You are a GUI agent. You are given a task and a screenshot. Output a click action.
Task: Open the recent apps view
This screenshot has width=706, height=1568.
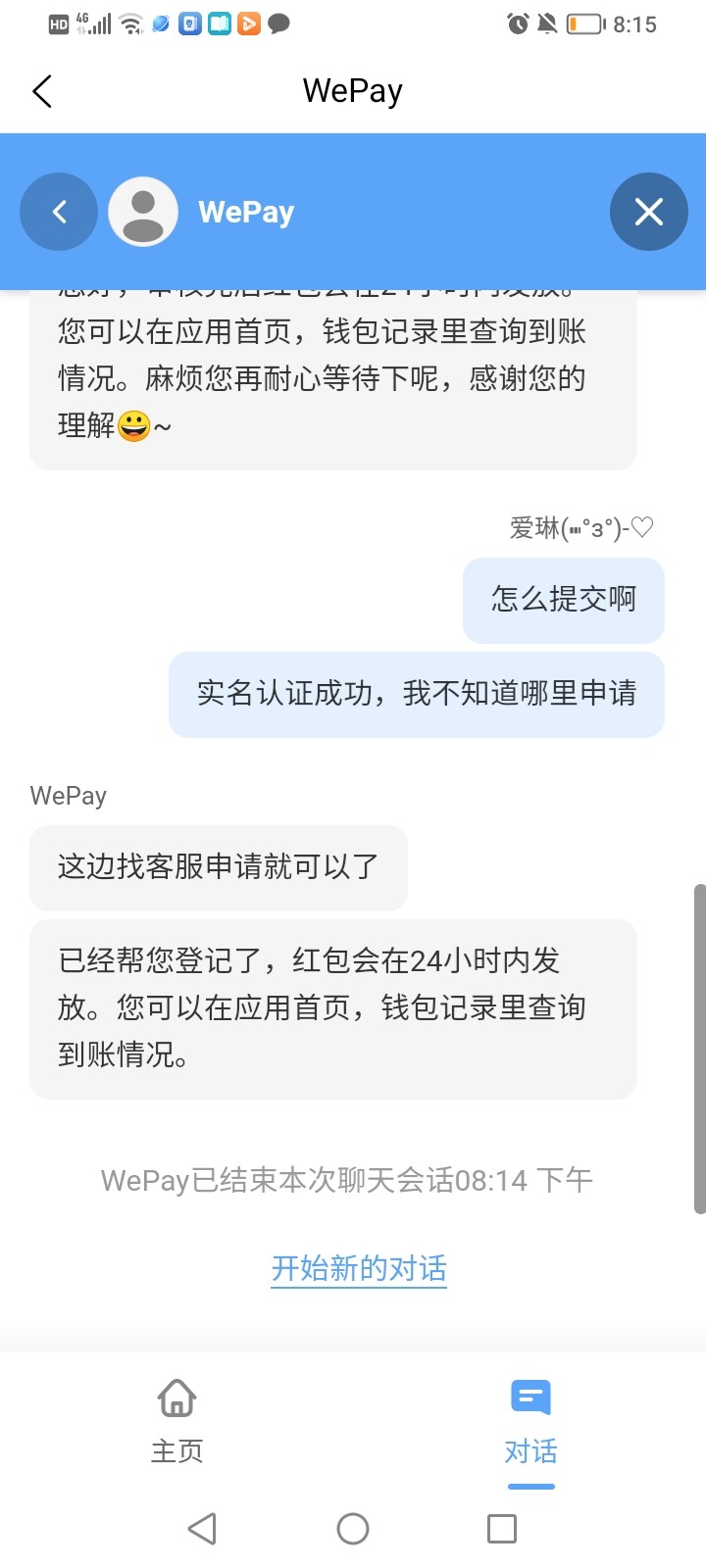click(502, 1529)
